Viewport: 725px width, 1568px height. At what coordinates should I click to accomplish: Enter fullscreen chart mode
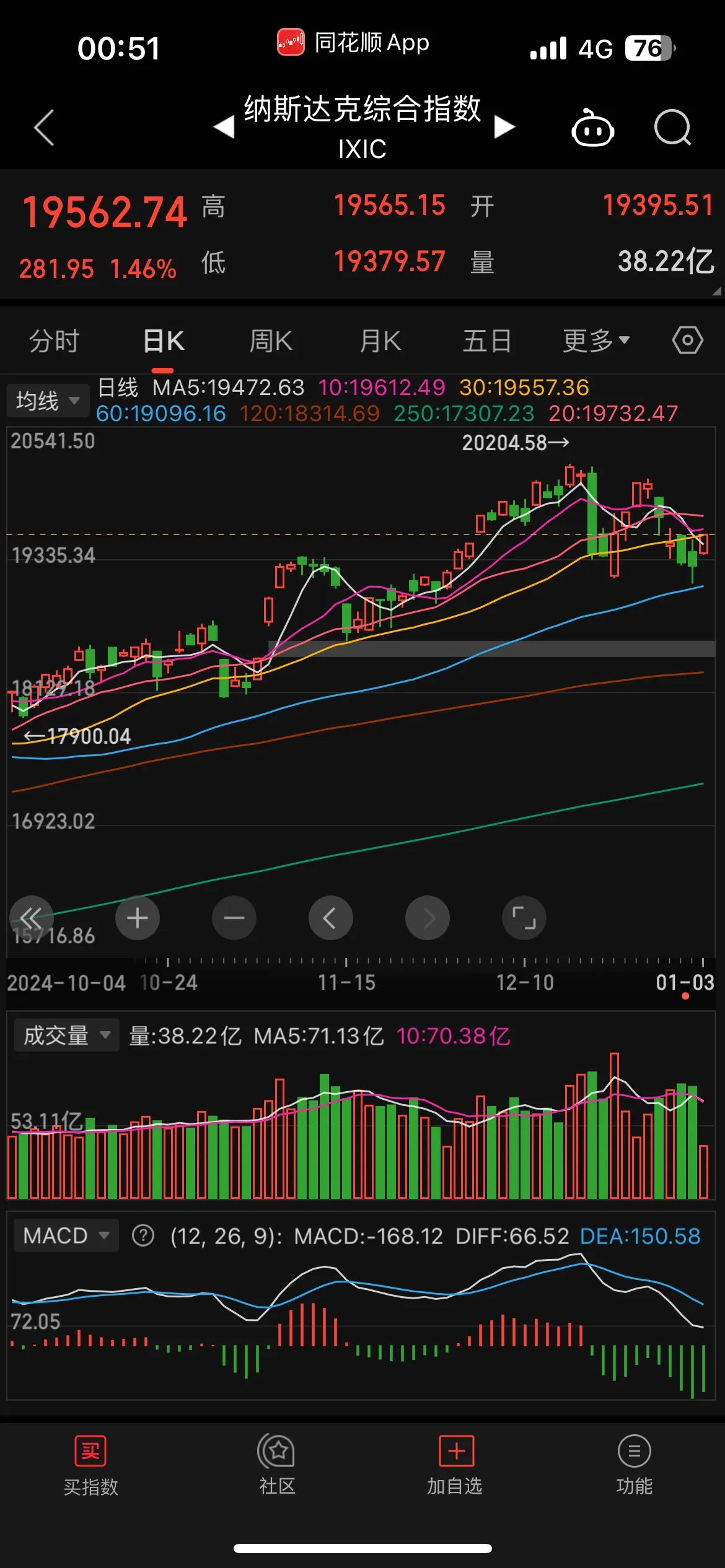click(x=524, y=918)
